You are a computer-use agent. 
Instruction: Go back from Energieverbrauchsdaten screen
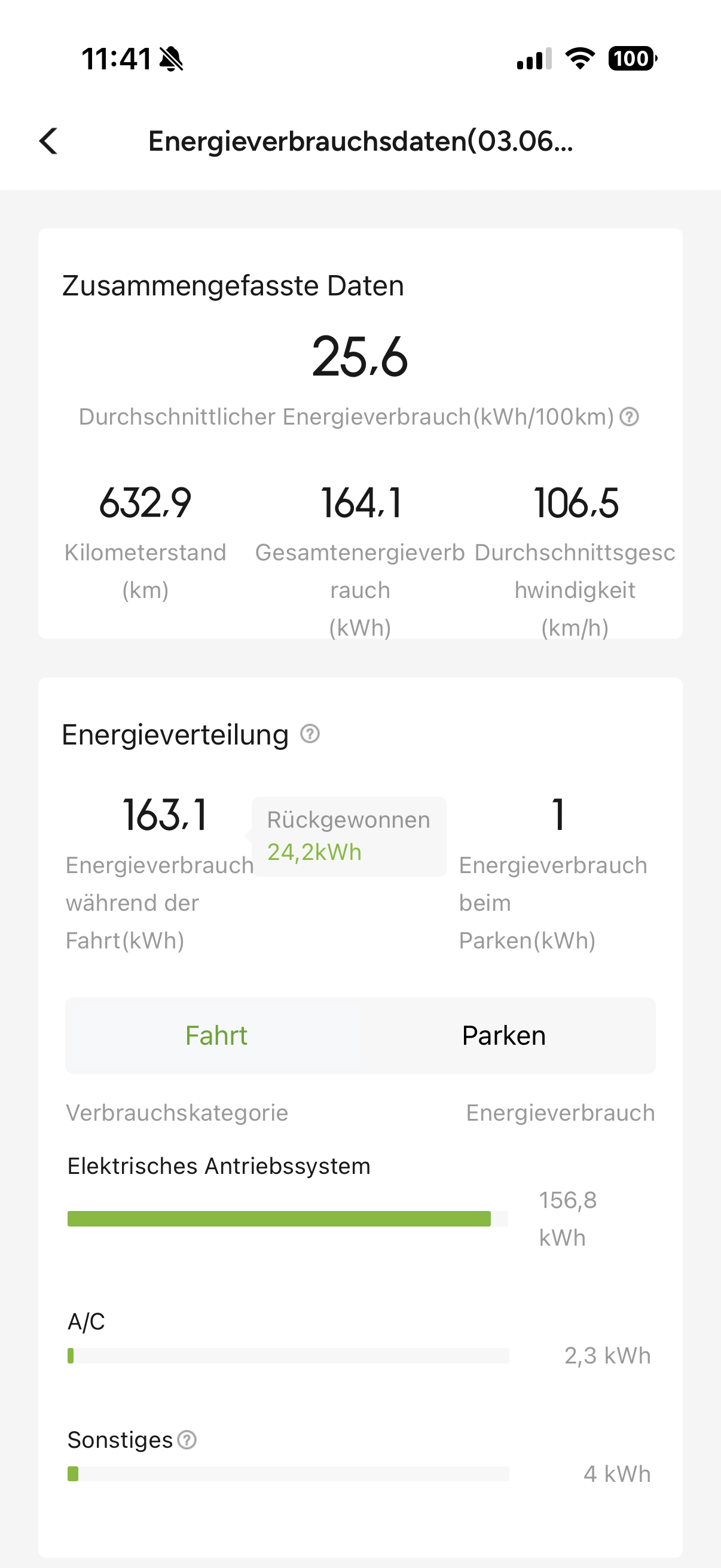click(x=48, y=141)
